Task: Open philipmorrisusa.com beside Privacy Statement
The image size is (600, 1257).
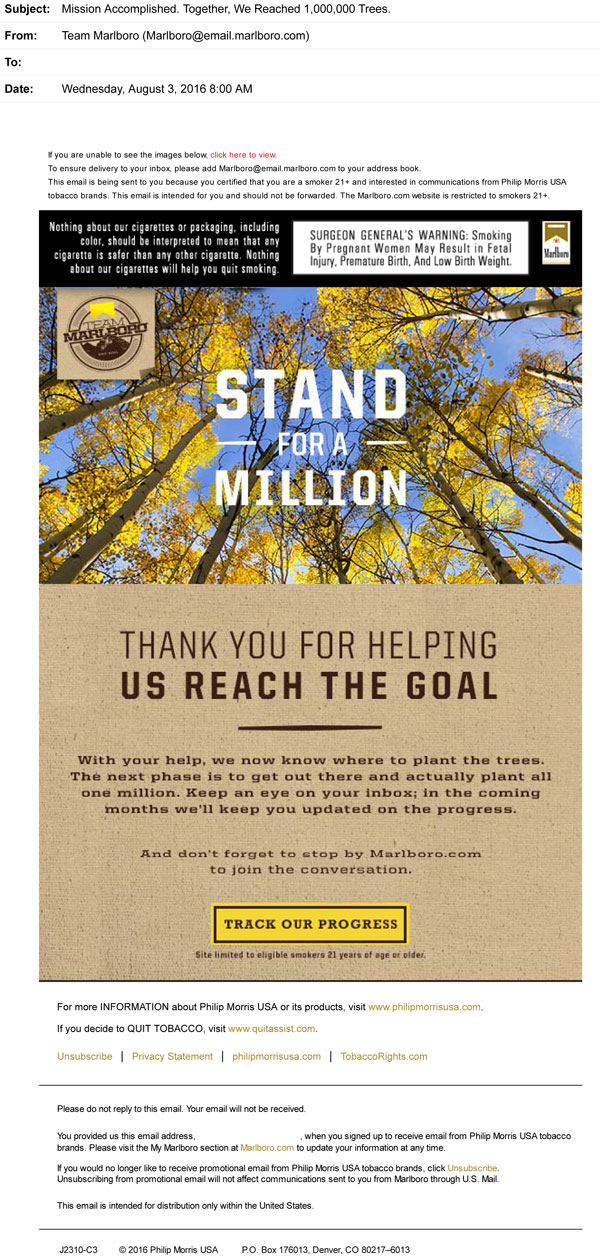Action: 276,1056
